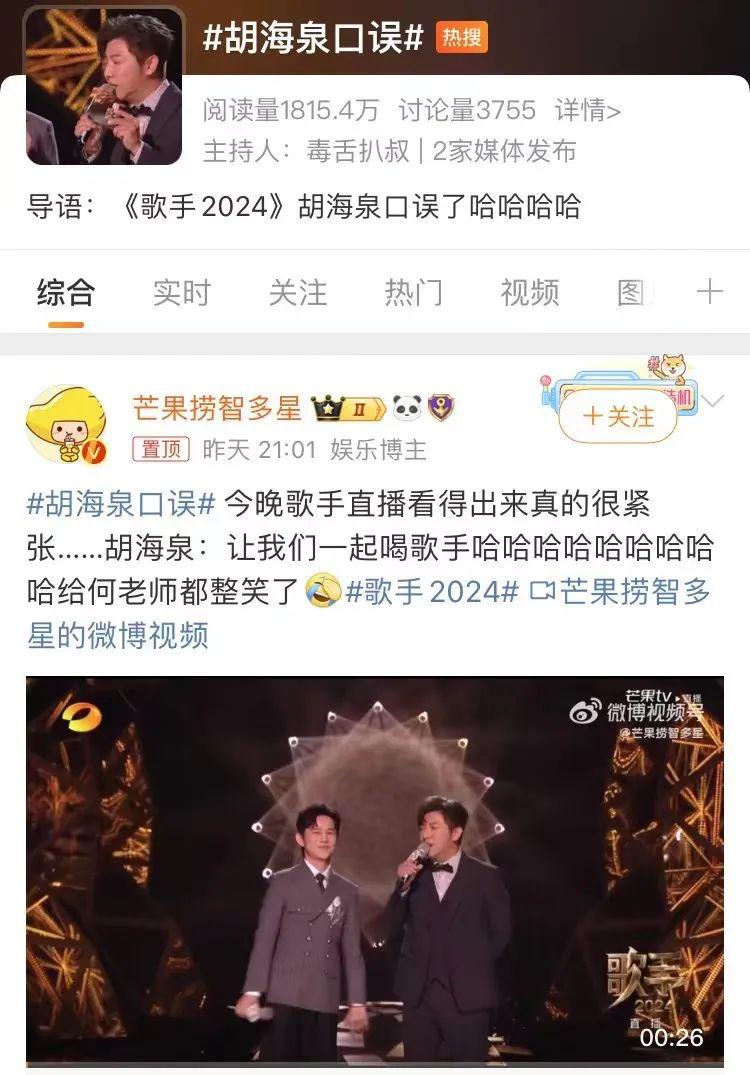Screen dimensions: 750x1075
Task: Open the 详情 topic details link
Action: (588, 109)
